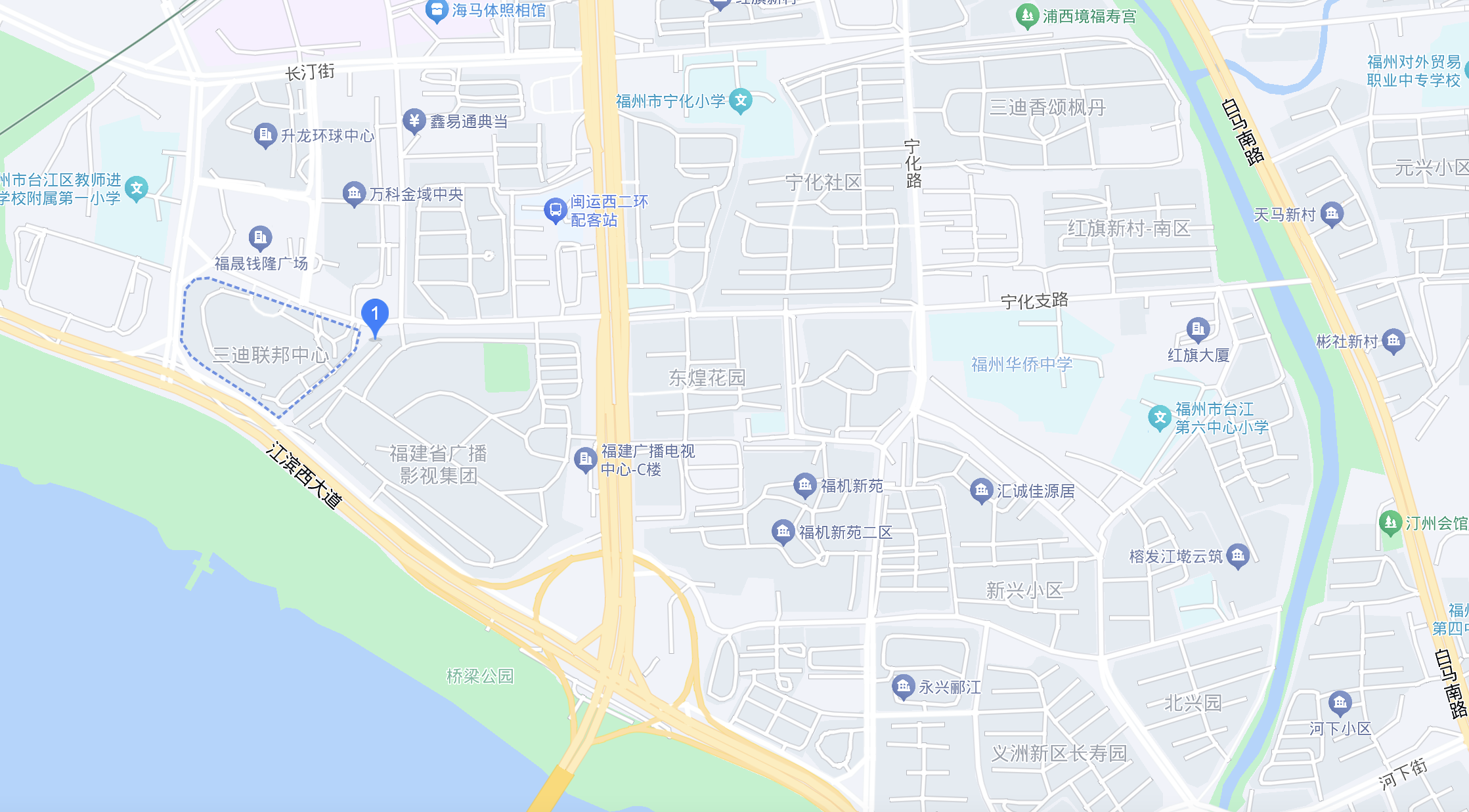Image resolution: width=1469 pixels, height=812 pixels.
Task: Select the 天马新村 marker
Action: pyautogui.click(x=1332, y=213)
